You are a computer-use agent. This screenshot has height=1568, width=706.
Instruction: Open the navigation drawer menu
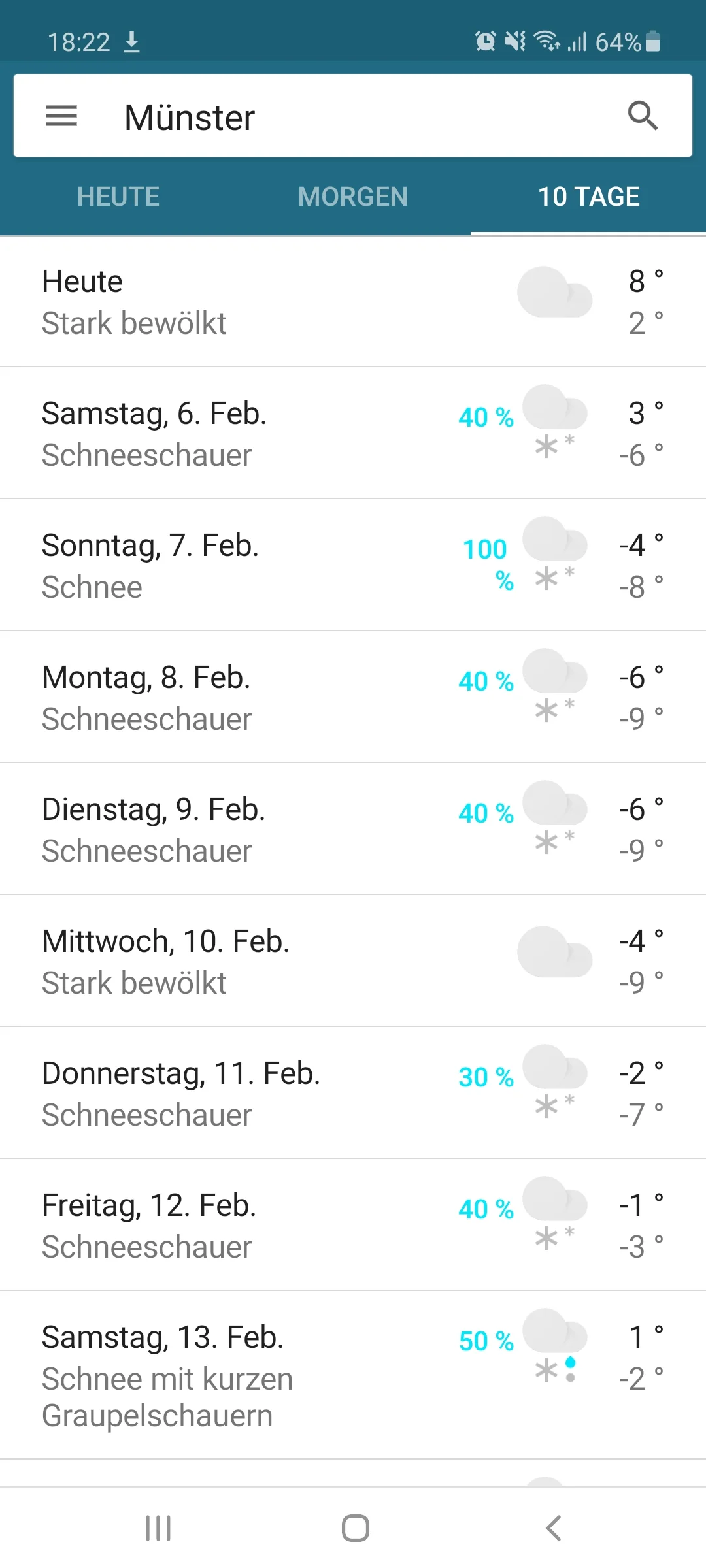(61, 116)
